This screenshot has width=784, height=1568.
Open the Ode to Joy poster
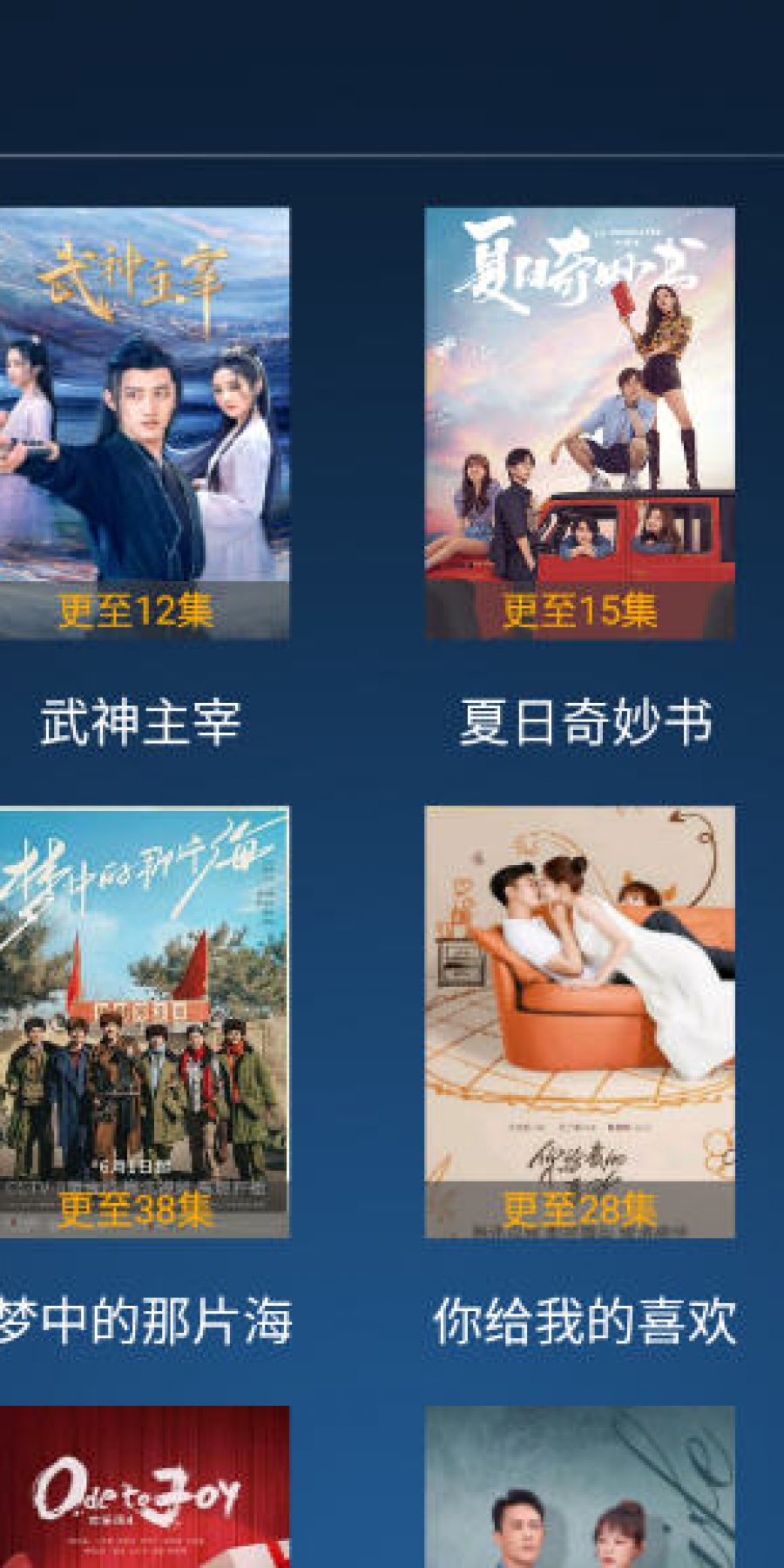coord(144,1487)
